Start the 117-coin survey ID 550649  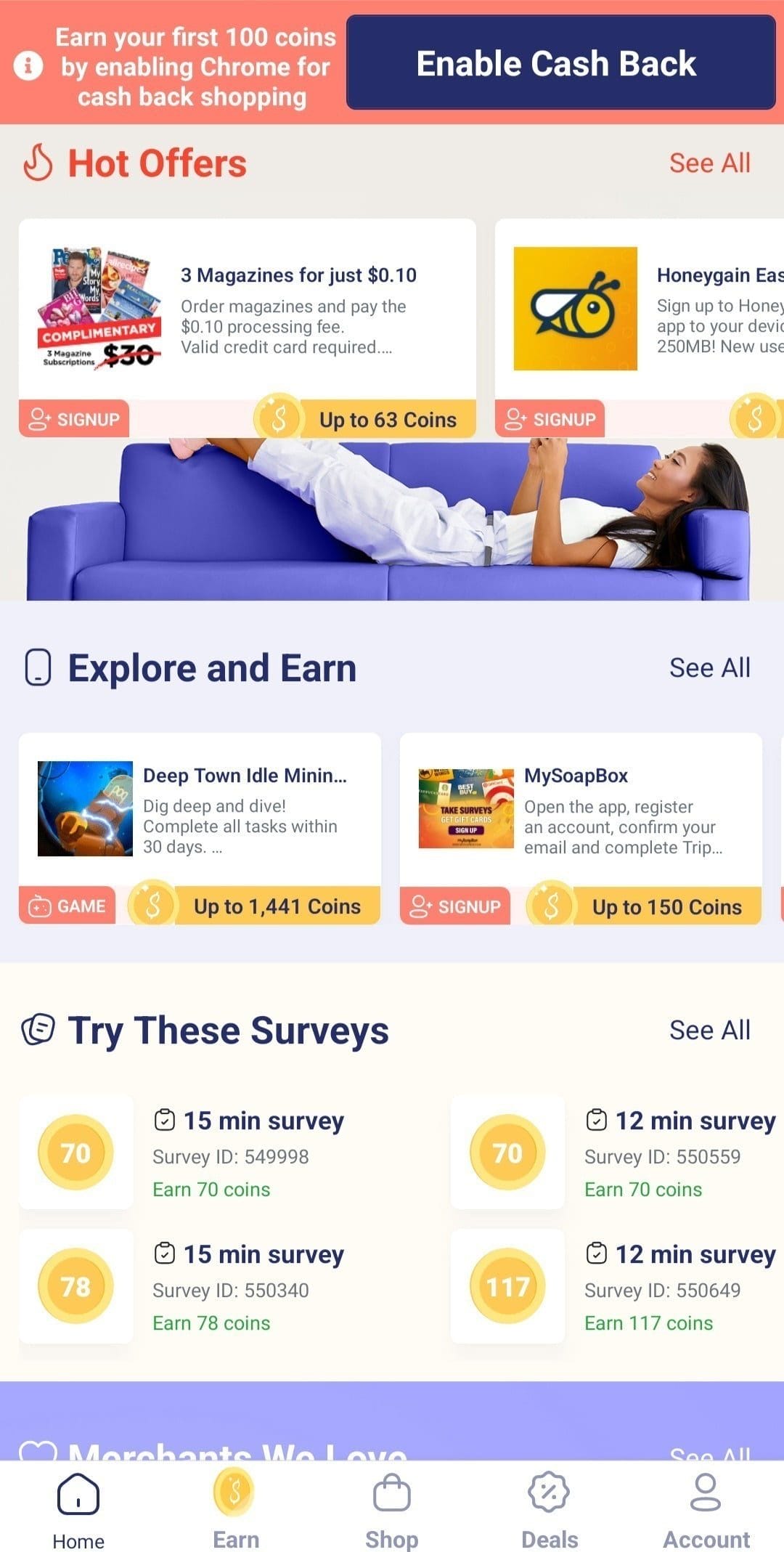tap(617, 1286)
